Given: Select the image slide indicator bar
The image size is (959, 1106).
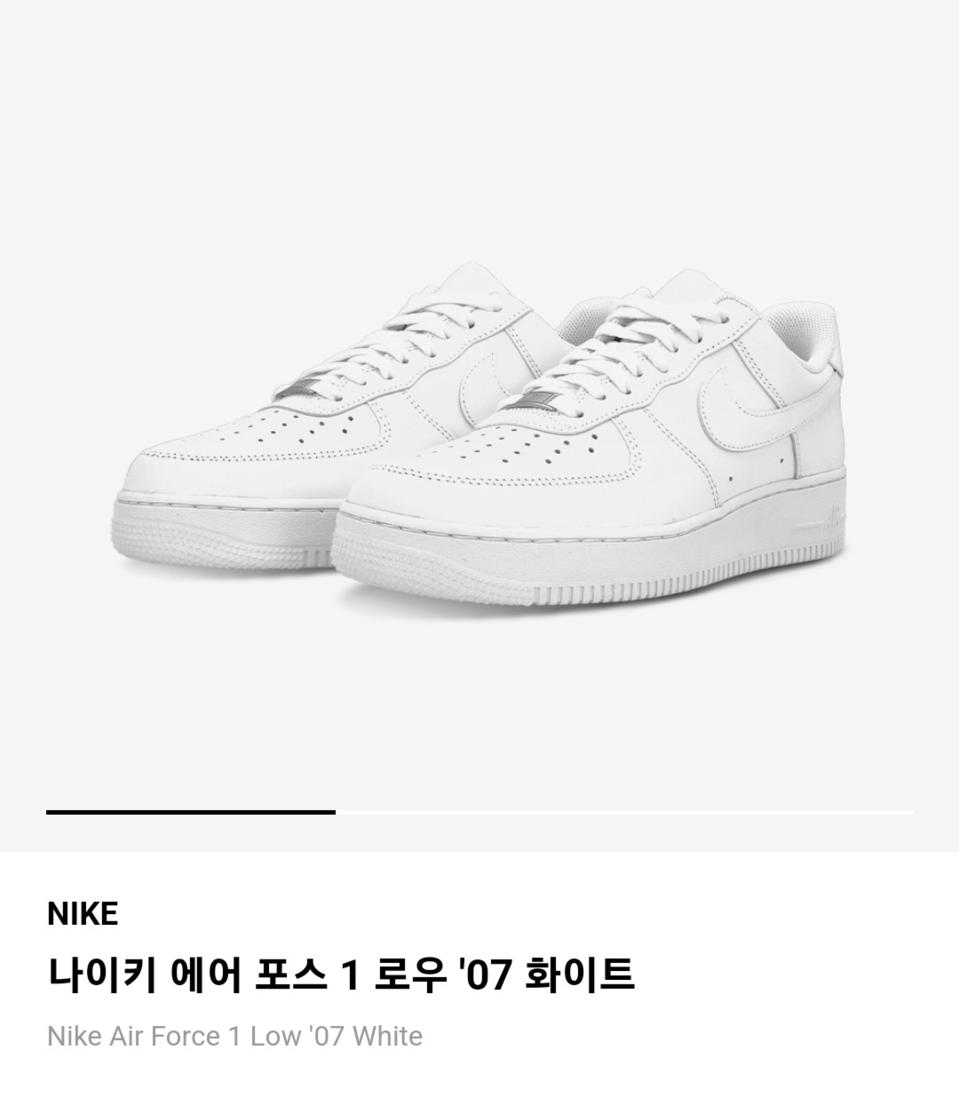Looking at the screenshot, I should (480, 811).
